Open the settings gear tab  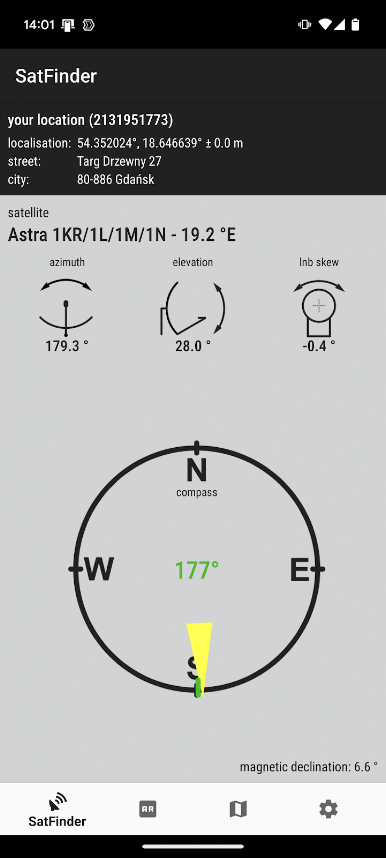[x=328, y=809]
